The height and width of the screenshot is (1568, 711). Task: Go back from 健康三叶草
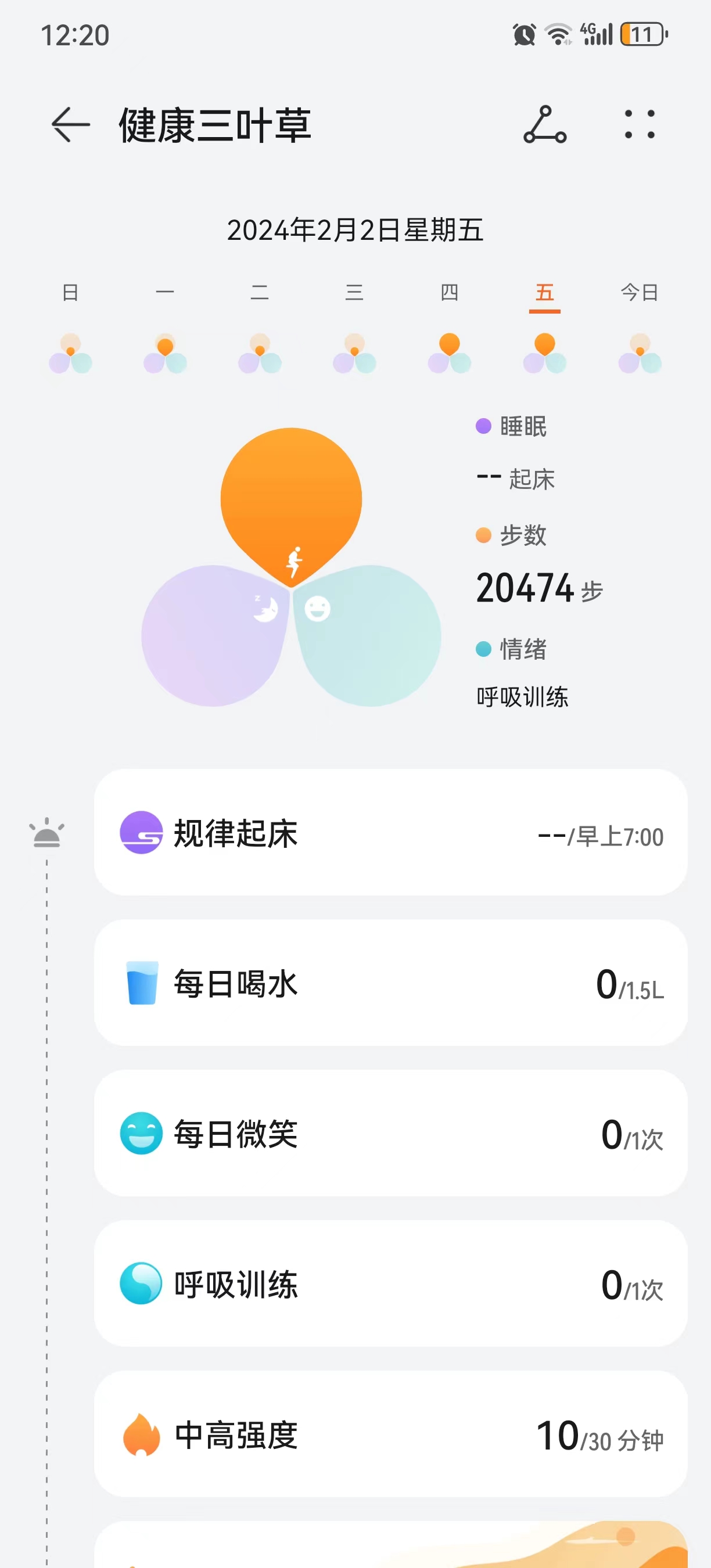point(71,125)
